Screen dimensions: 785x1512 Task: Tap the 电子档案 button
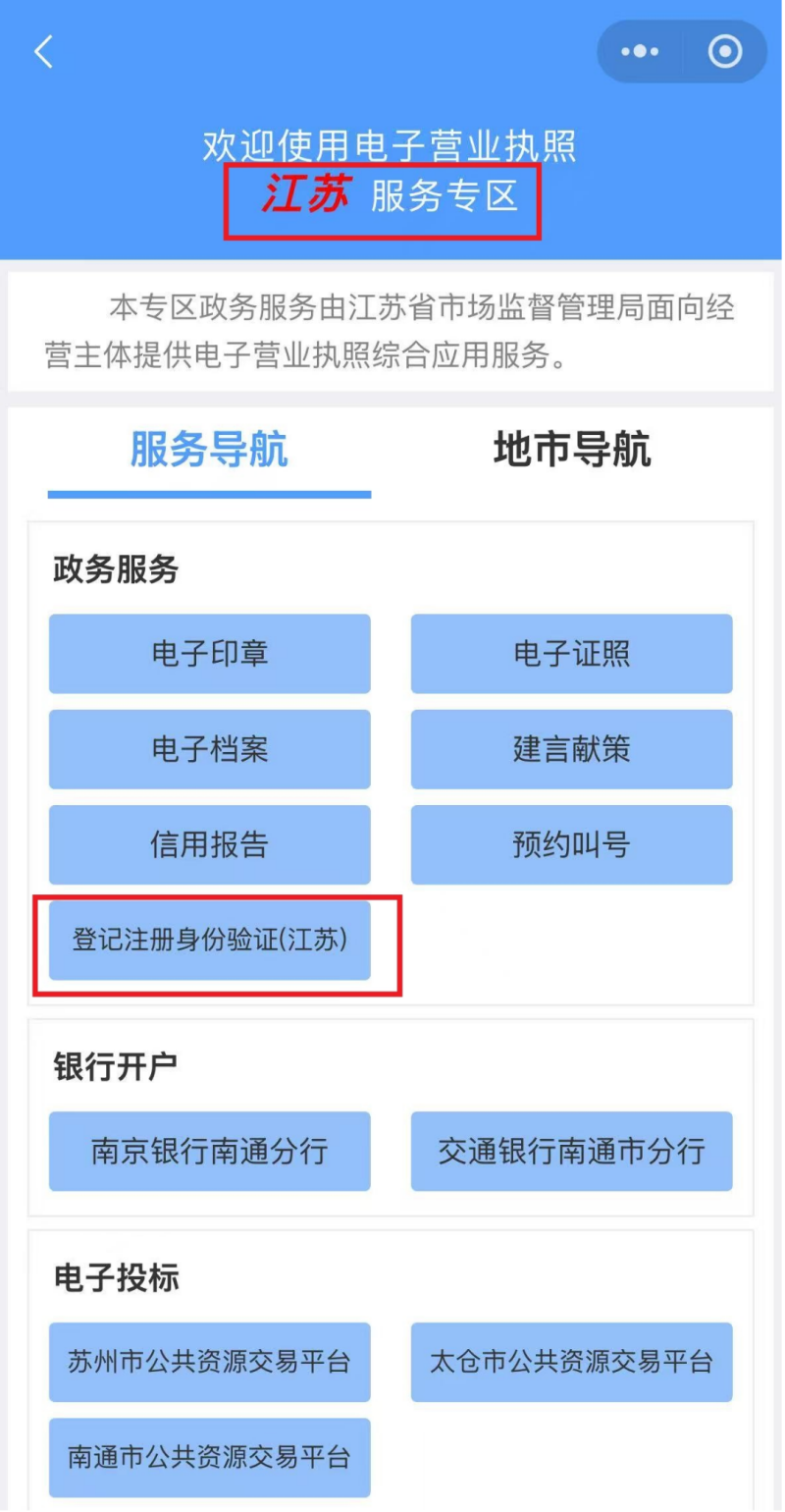click(x=210, y=749)
